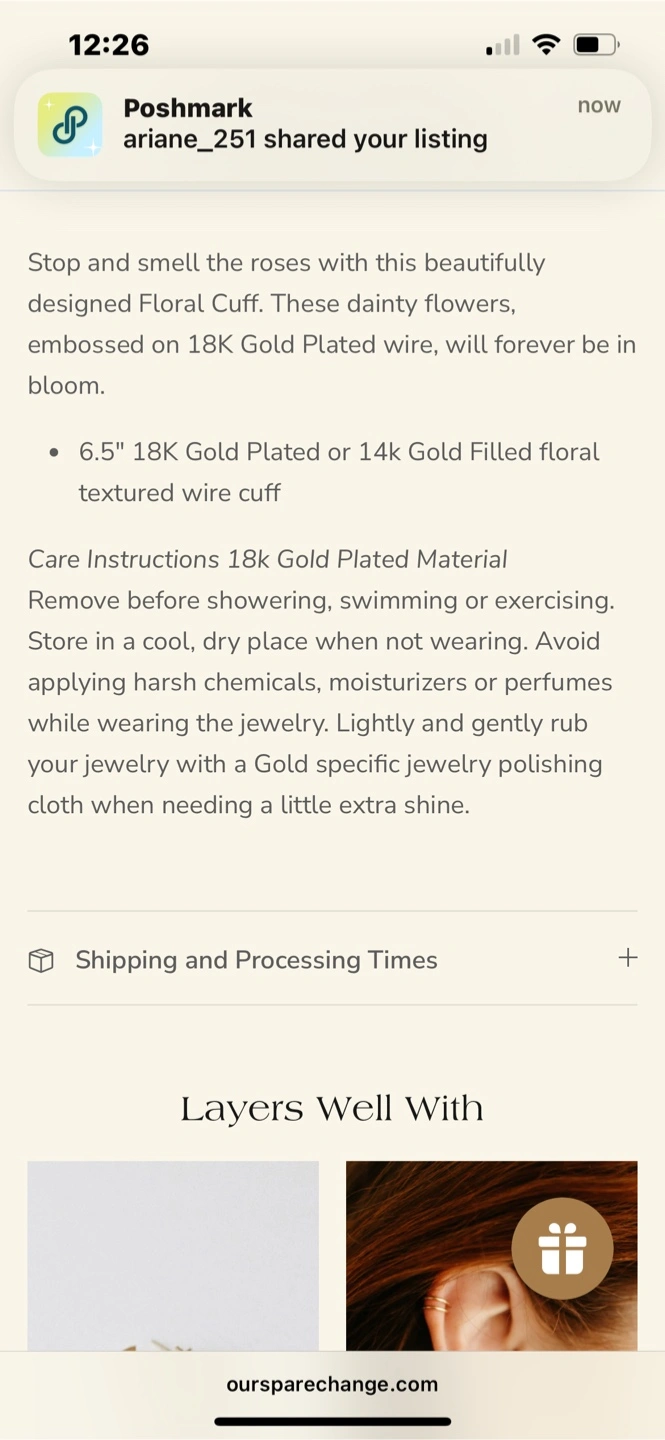665x1440 pixels.
Task: Open the floating gift rewards button
Action: tap(562, 1248)
